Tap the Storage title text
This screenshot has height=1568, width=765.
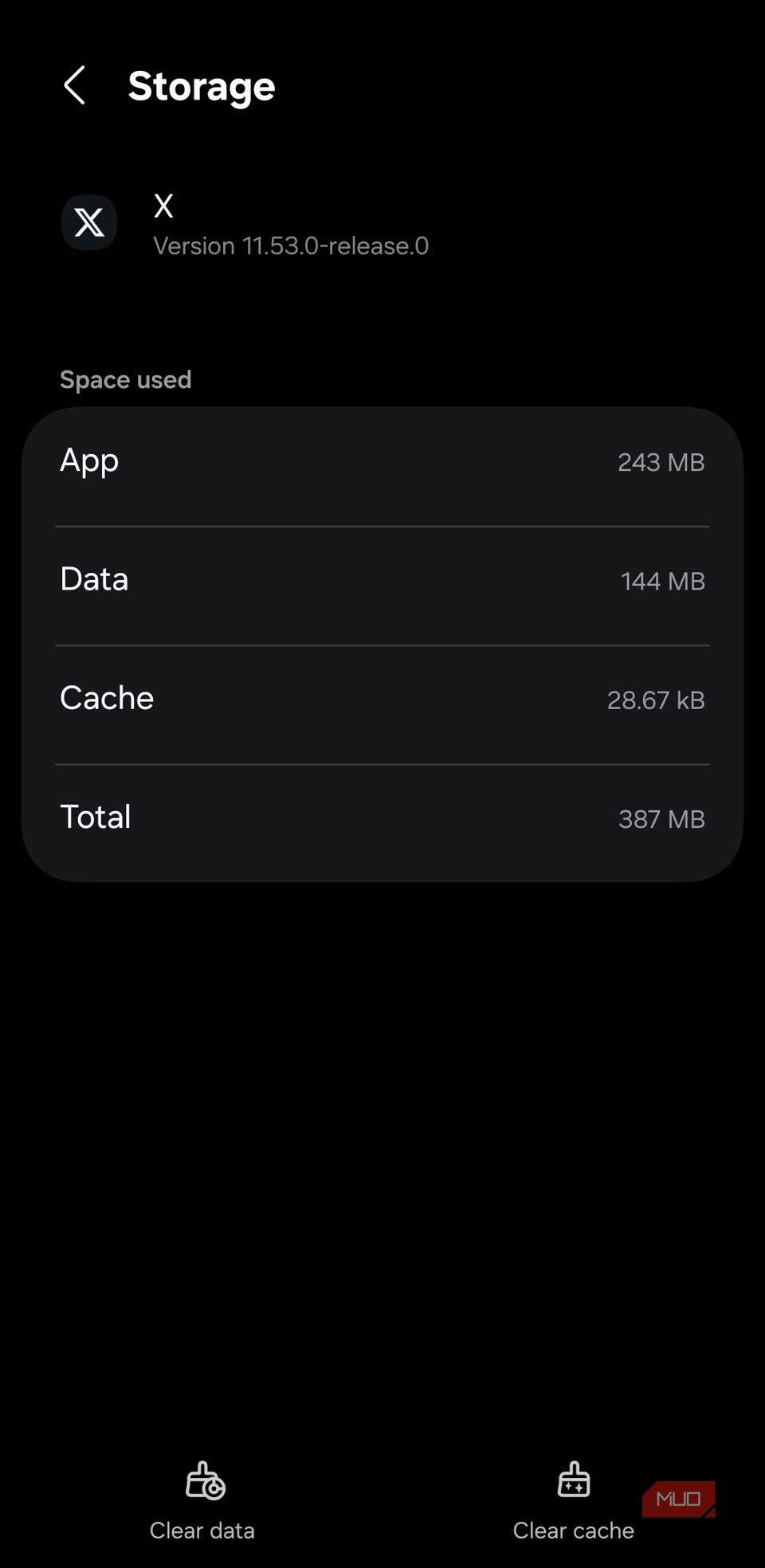pyautogui.click(x=201, y=86)
